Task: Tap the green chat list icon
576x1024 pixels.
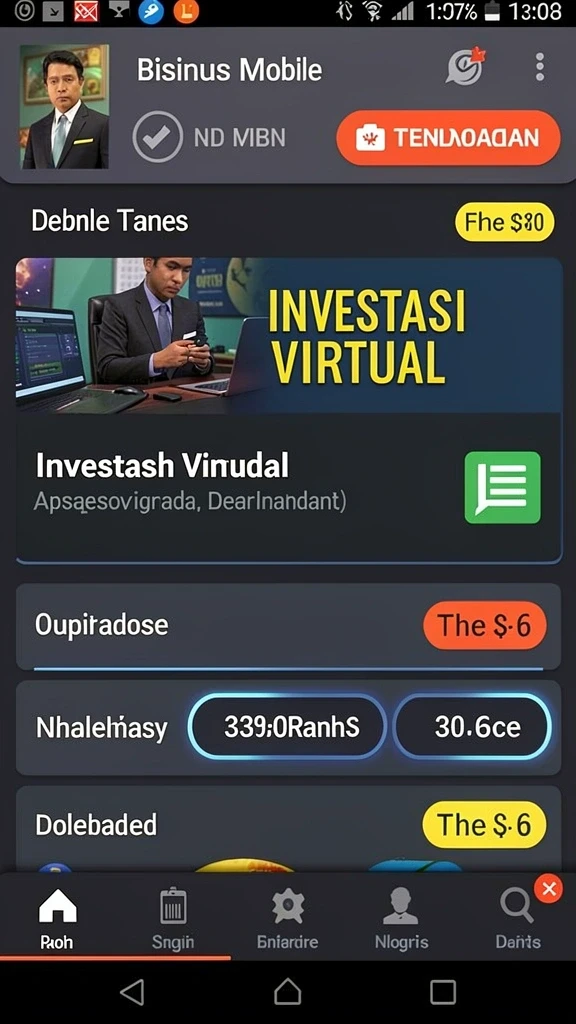Action: point(502,487)
